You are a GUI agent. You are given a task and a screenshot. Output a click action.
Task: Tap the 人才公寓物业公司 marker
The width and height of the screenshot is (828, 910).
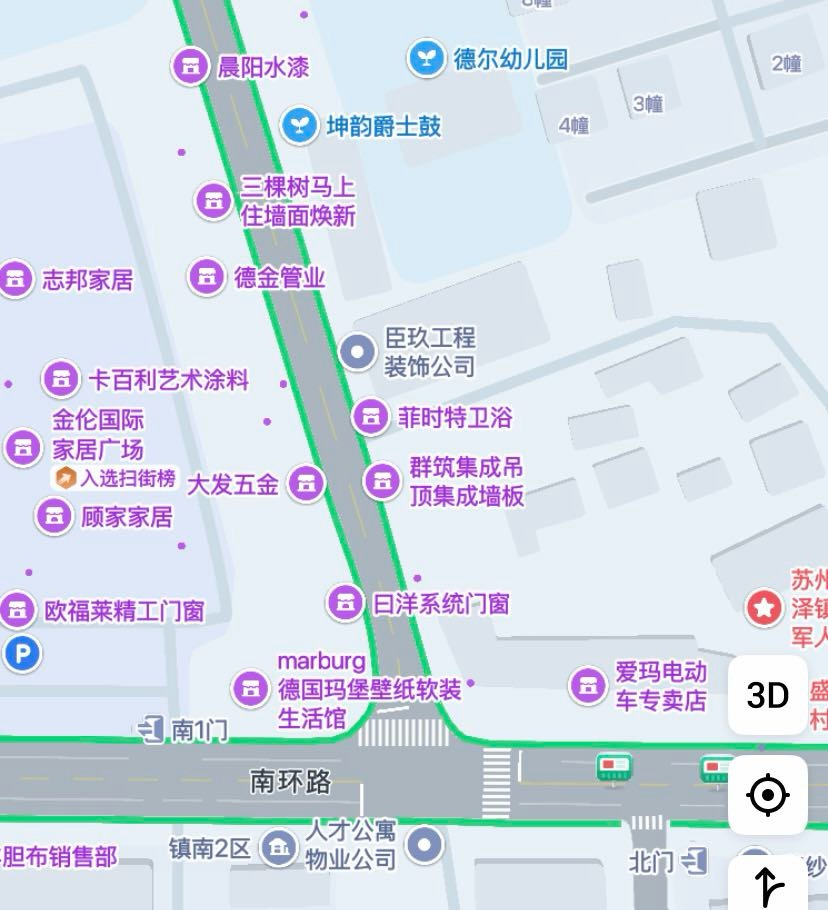(x=426, y=844)
